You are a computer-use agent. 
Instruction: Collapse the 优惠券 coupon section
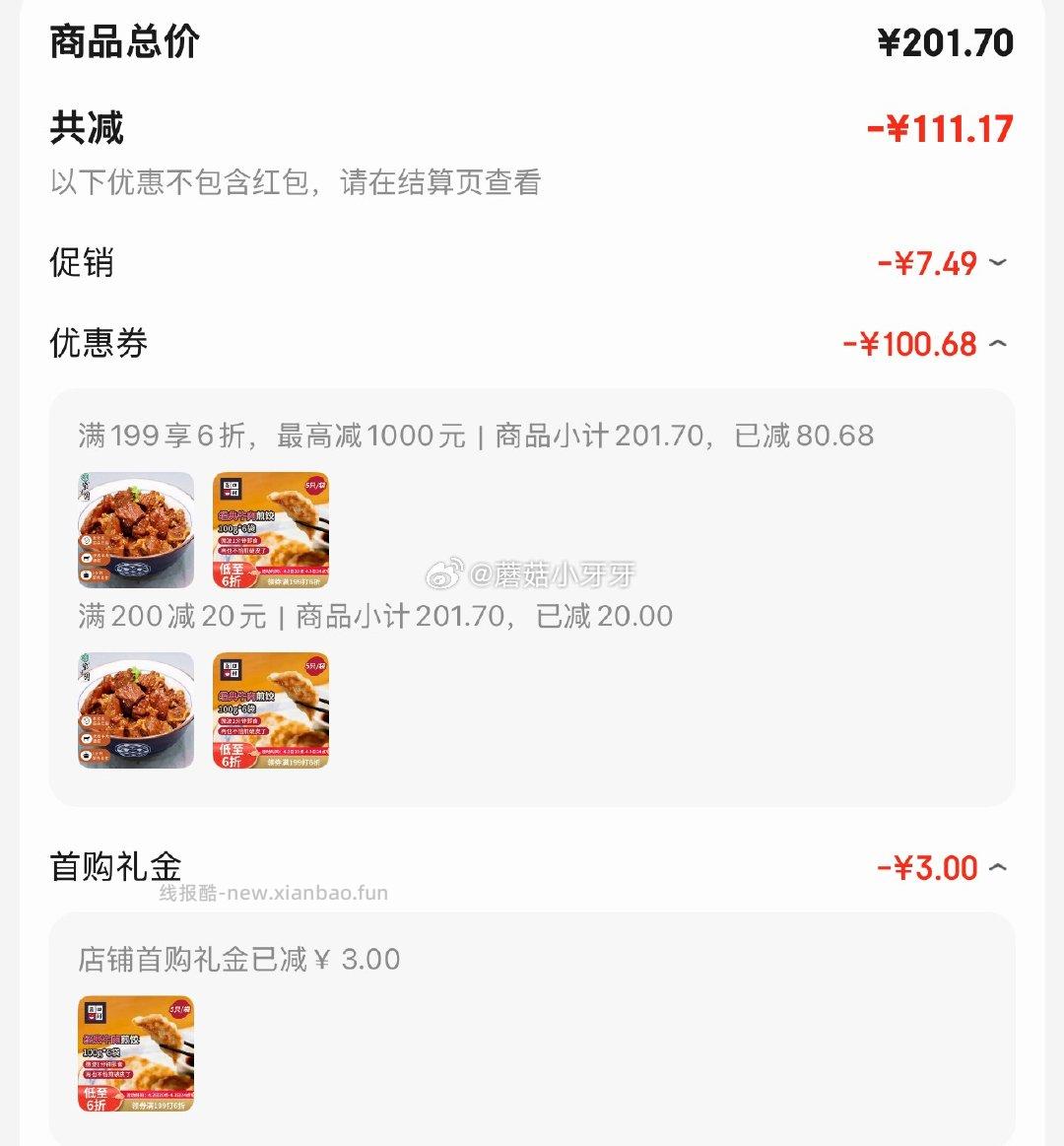998,344
